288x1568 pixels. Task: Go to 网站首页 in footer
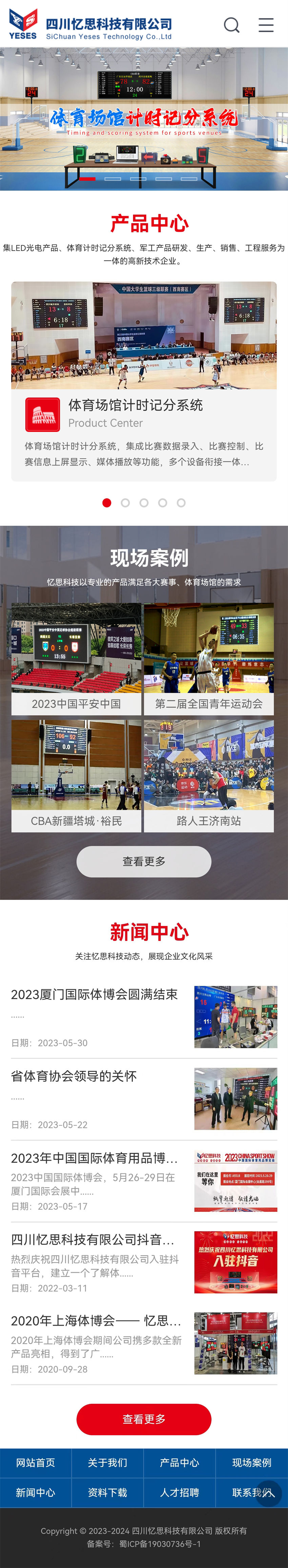35,1463
